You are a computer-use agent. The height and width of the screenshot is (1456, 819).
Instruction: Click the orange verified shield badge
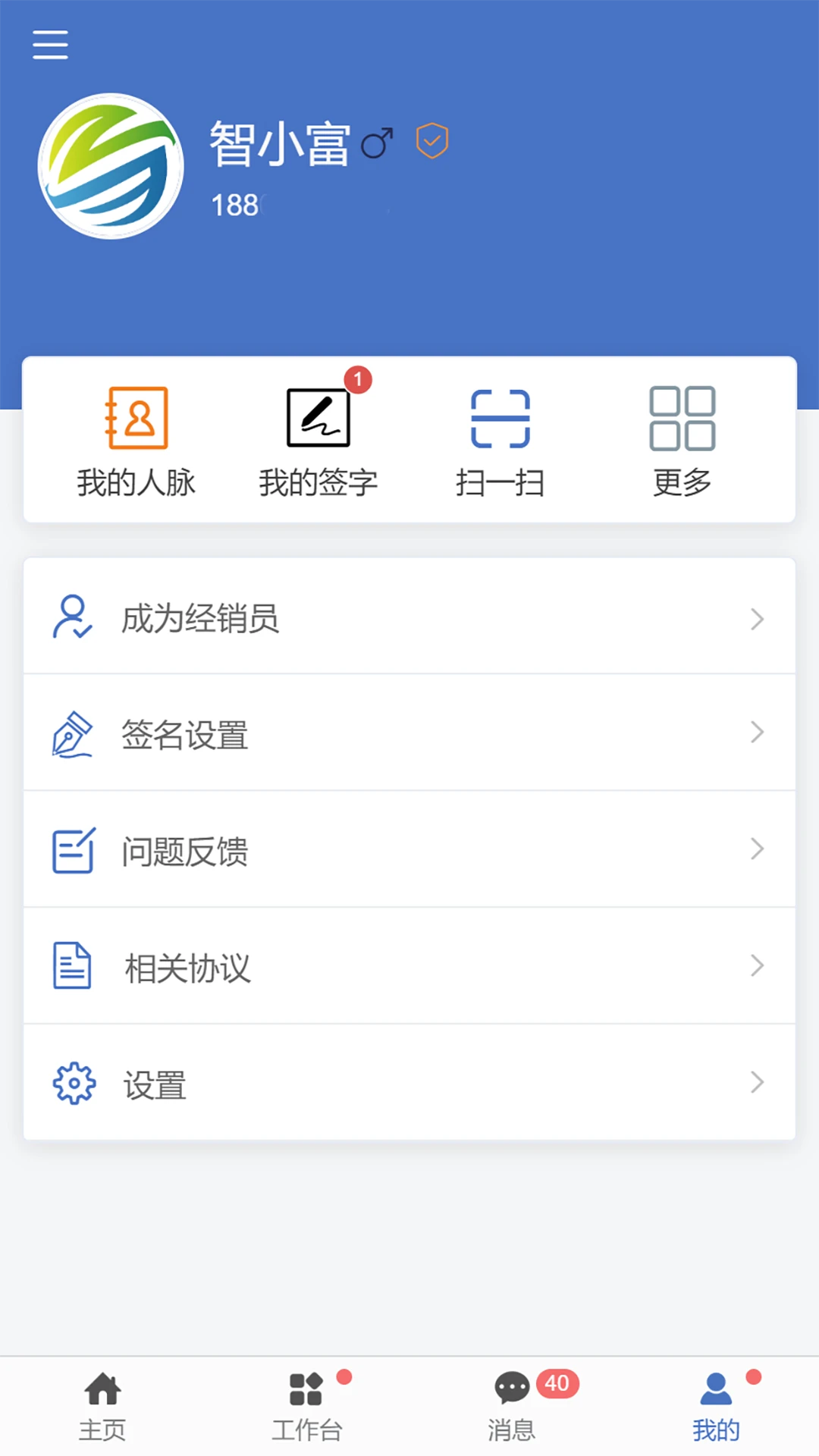(432, 140)
